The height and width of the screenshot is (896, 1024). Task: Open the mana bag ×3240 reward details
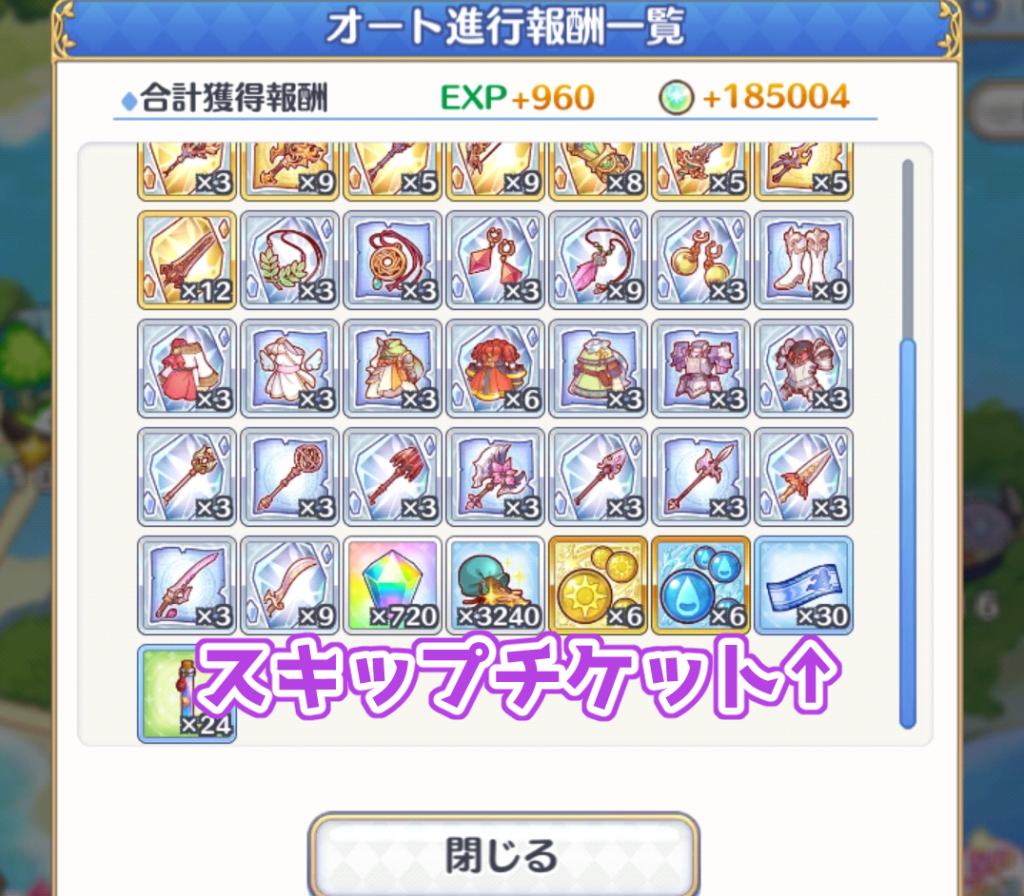495,585
